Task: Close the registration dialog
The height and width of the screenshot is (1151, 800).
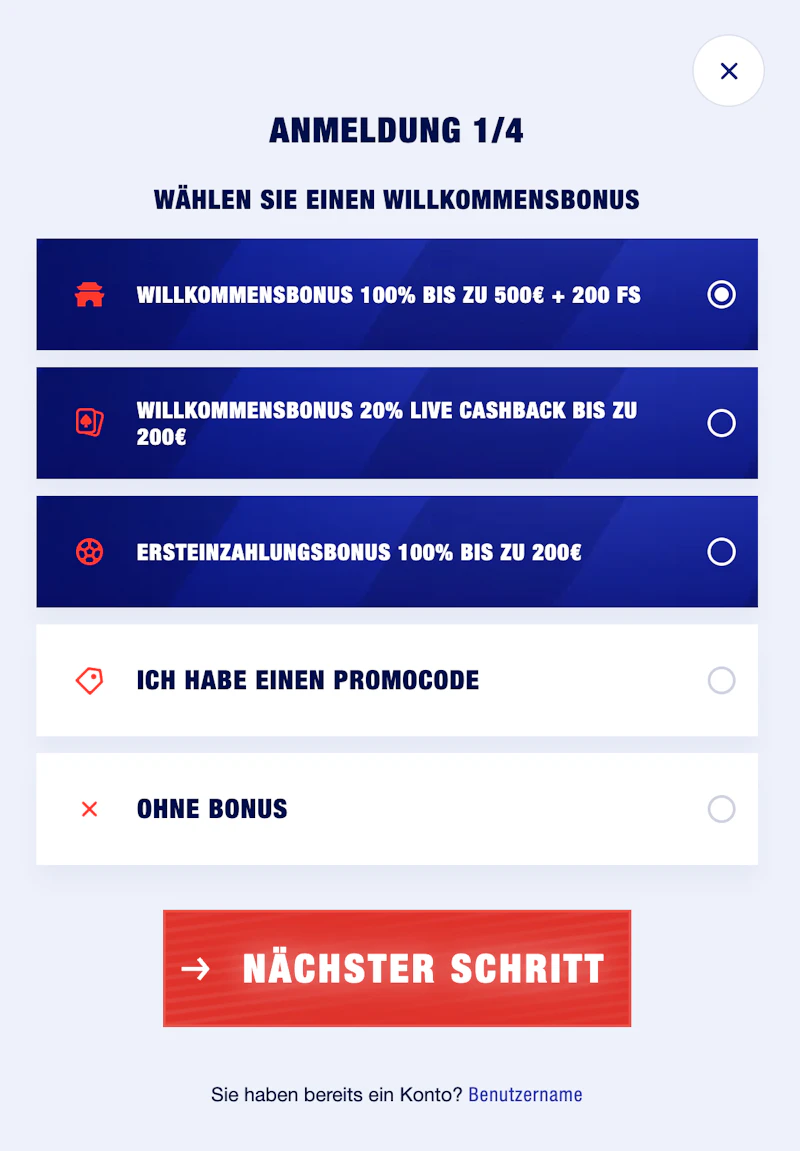Action: point(728,71)
